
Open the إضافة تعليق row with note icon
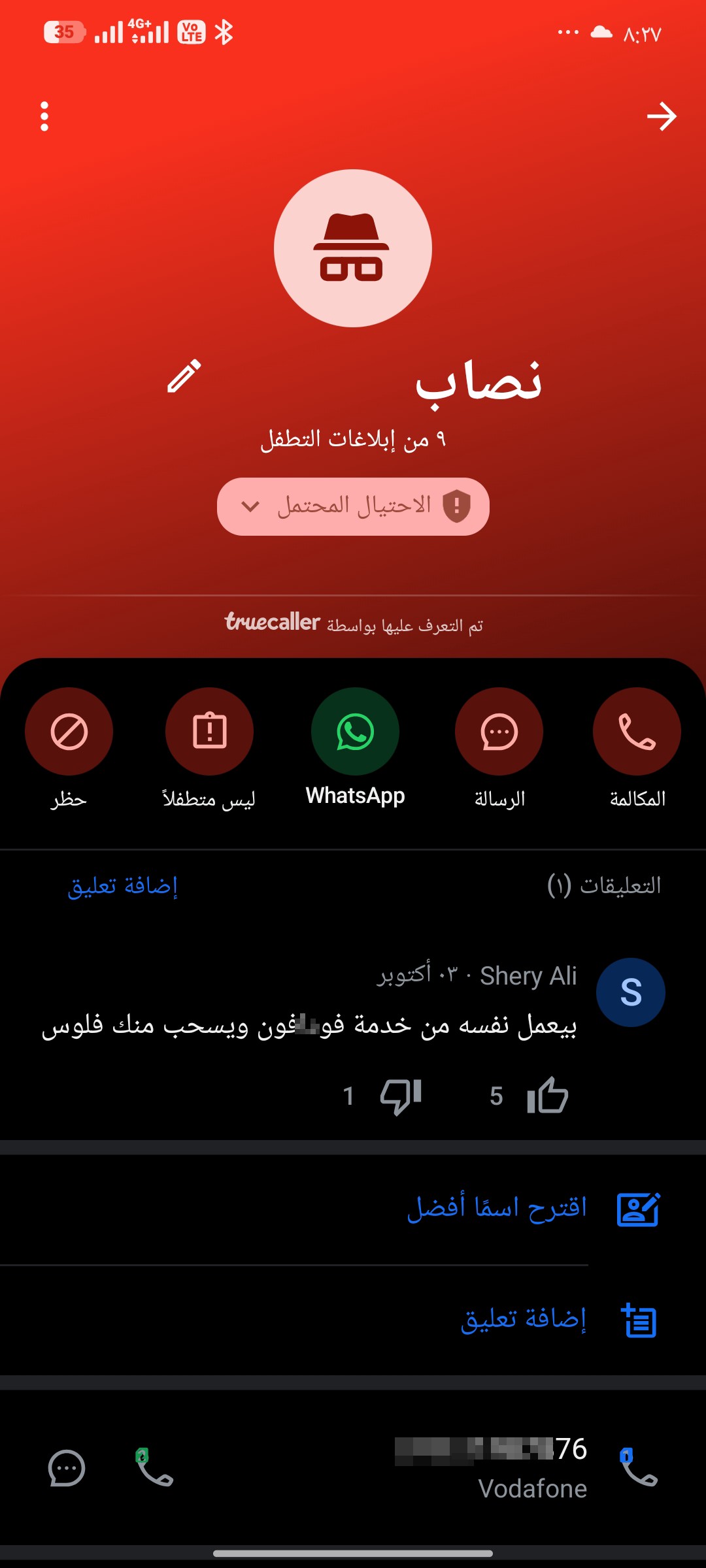353,1320
